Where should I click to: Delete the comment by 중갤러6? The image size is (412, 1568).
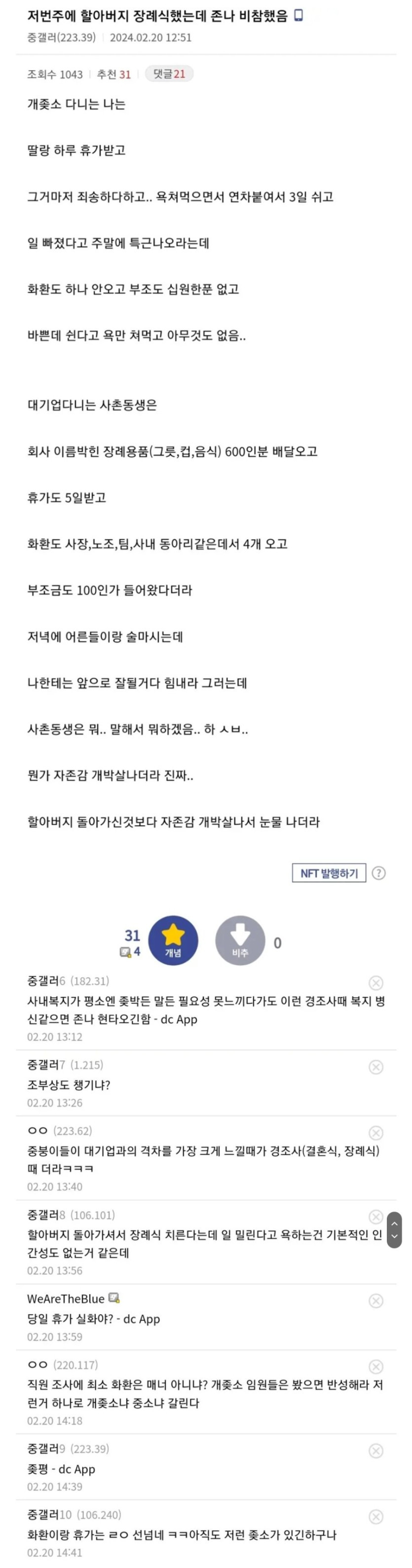(376, 983)
